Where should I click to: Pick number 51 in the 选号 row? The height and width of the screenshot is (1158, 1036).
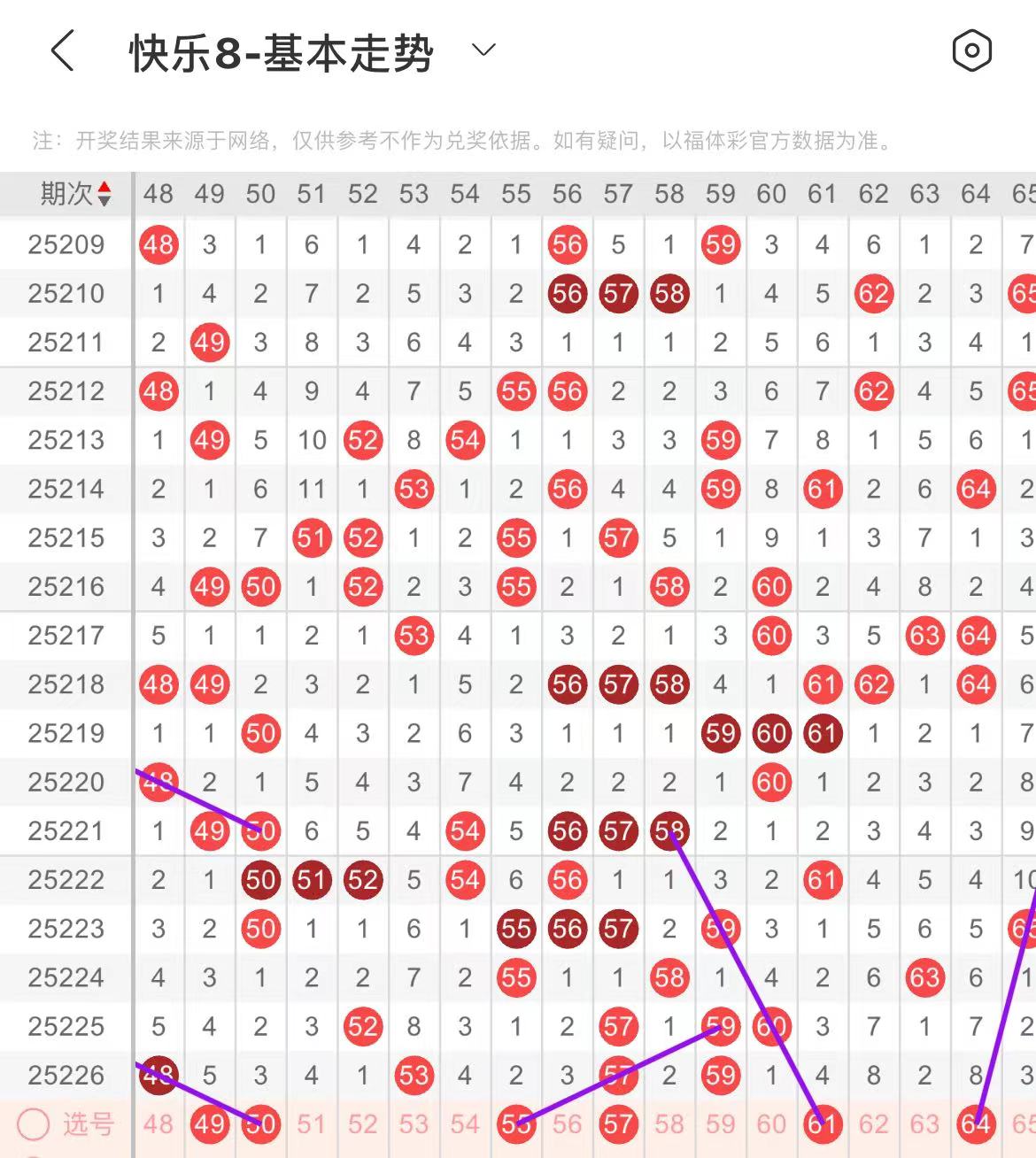point(312,1124)
